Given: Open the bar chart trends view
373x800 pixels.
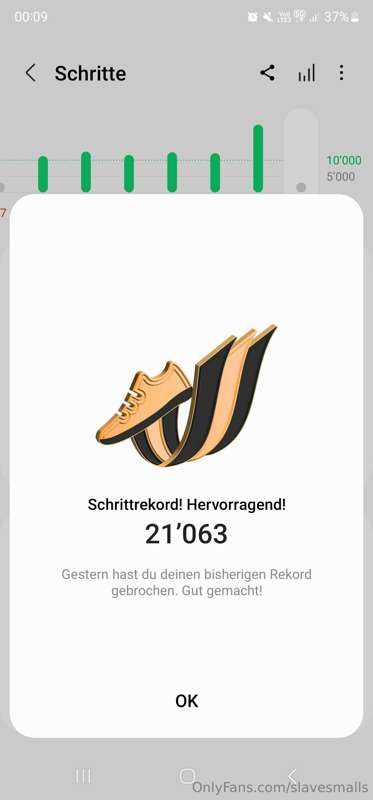Looking at the screenshot, I should coord(307,73).
